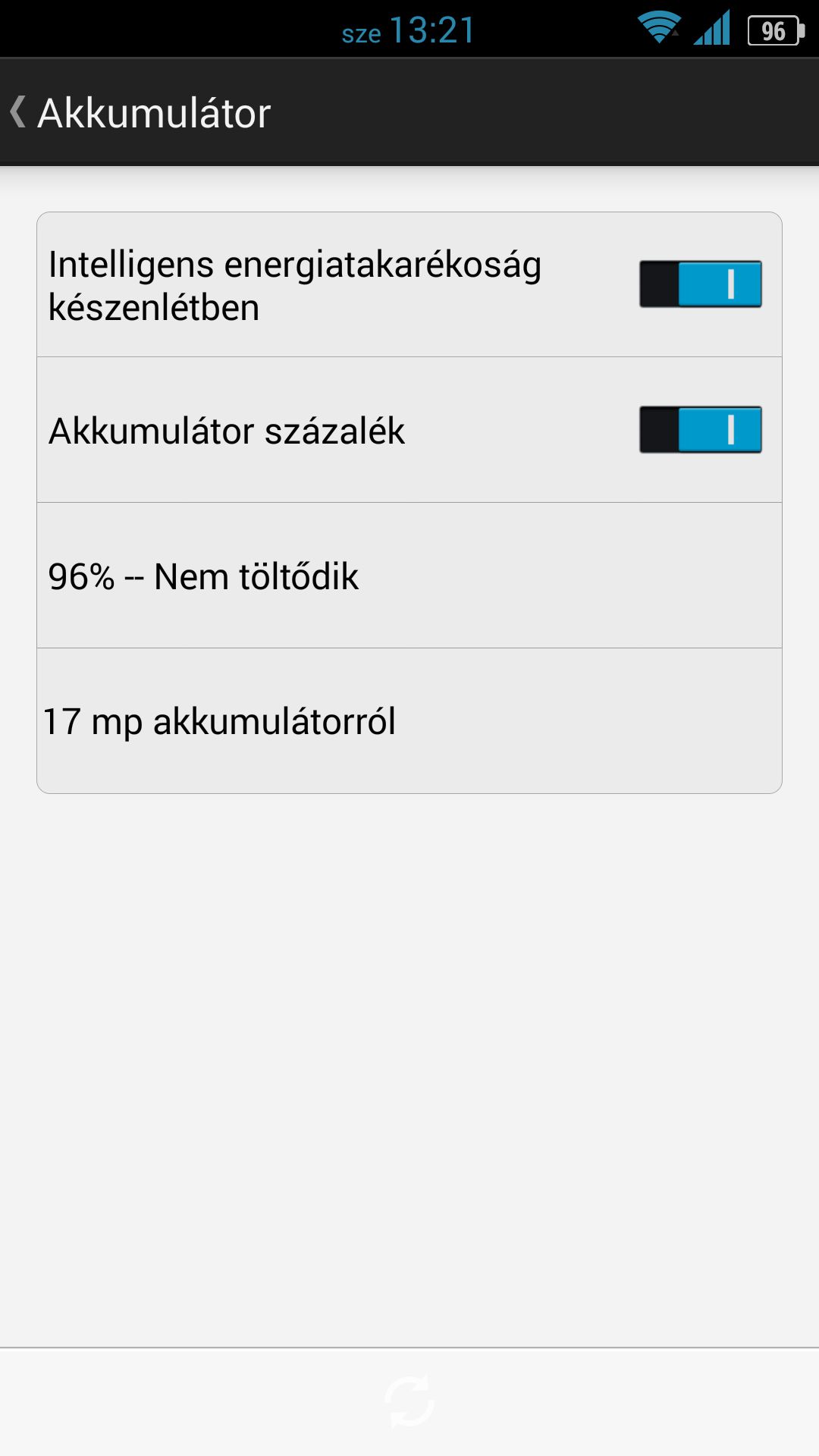Disable Akkumulátor százalék switch

[700, 430]
